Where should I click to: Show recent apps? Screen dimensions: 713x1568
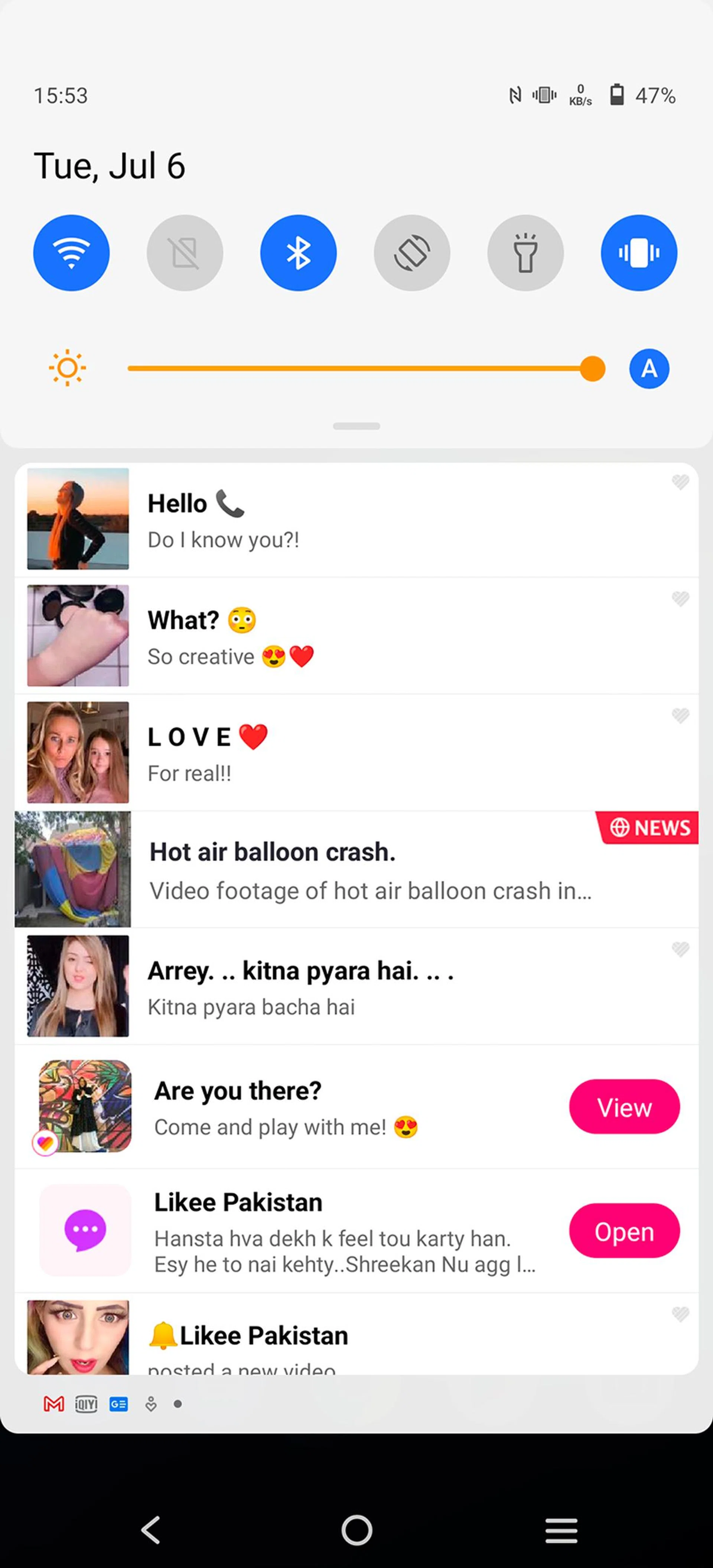pyautogui.click(x=561, y=1530)
